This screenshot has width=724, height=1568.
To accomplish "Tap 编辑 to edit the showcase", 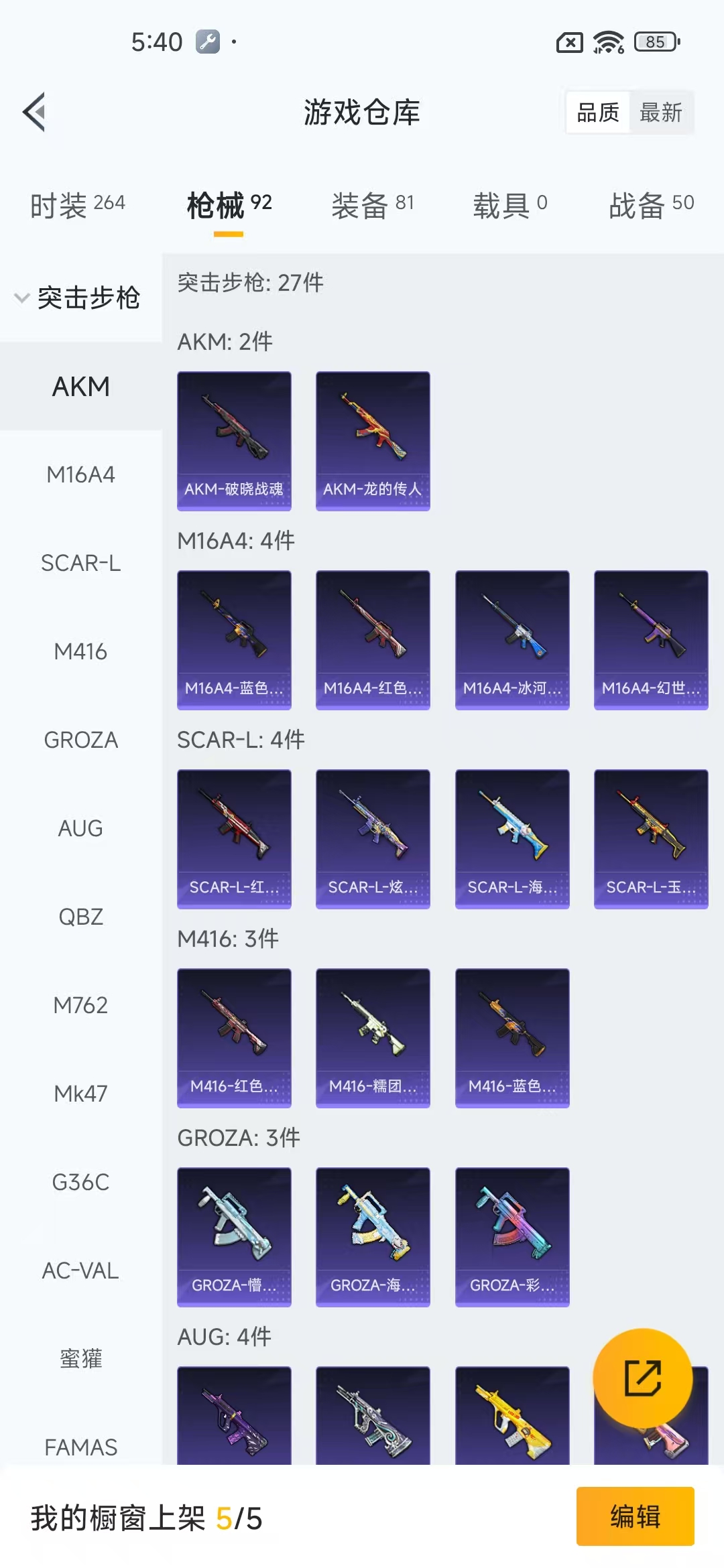I will [635, 1516].
